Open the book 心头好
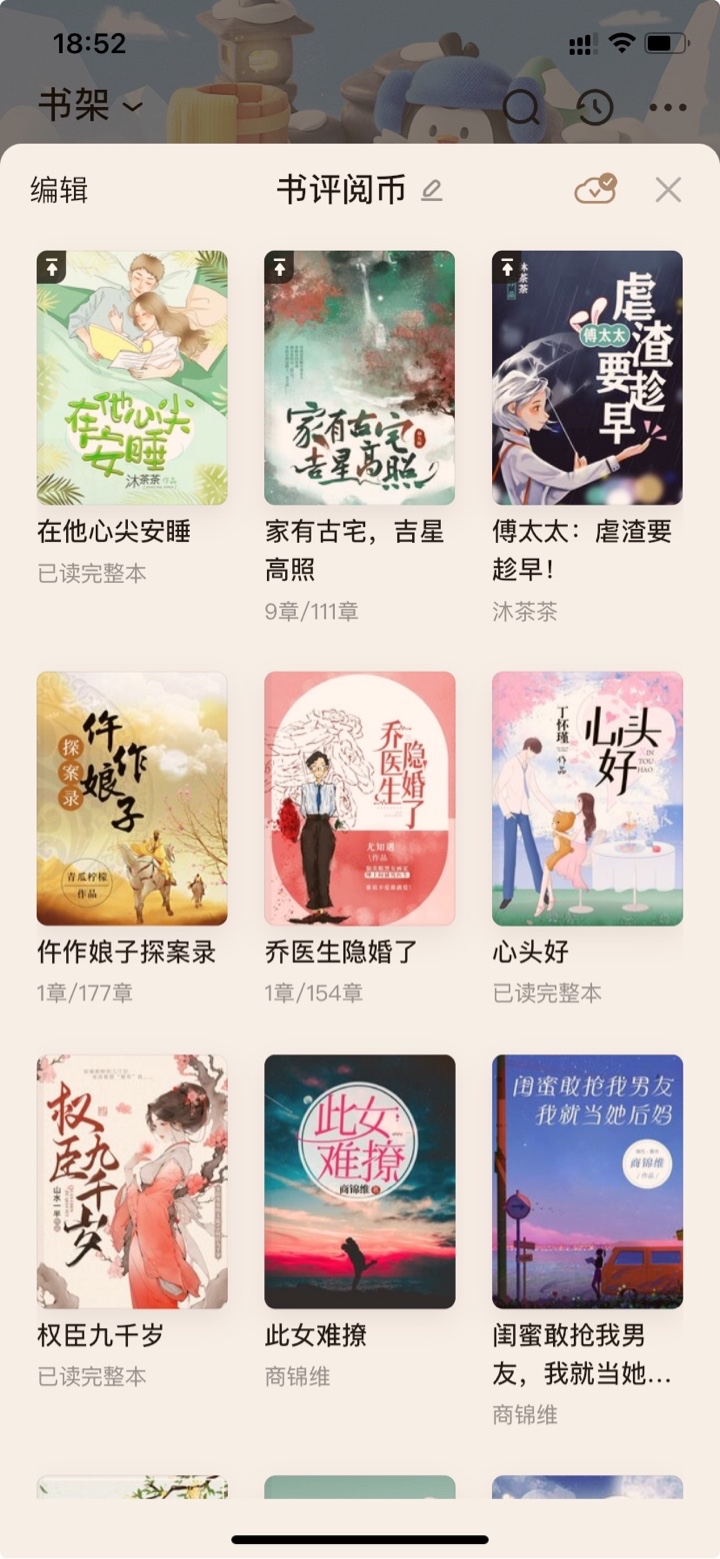Viewport: 720px width, 1559px height. point(587,799)
